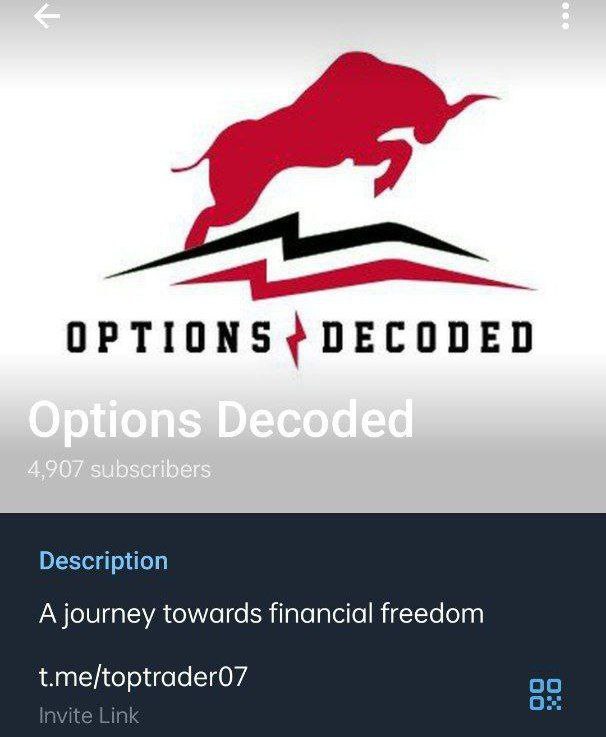View the Options Decoded channel photo
Viewport: 606px width, 737px height.
point(302,220)
